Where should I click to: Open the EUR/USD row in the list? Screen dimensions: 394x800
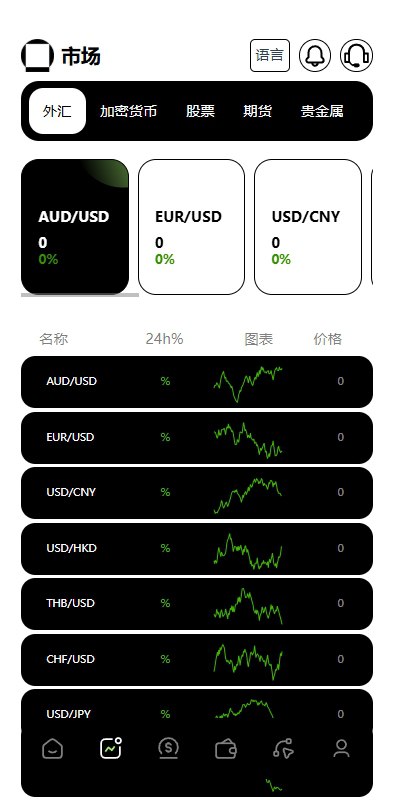pos(196,437)
